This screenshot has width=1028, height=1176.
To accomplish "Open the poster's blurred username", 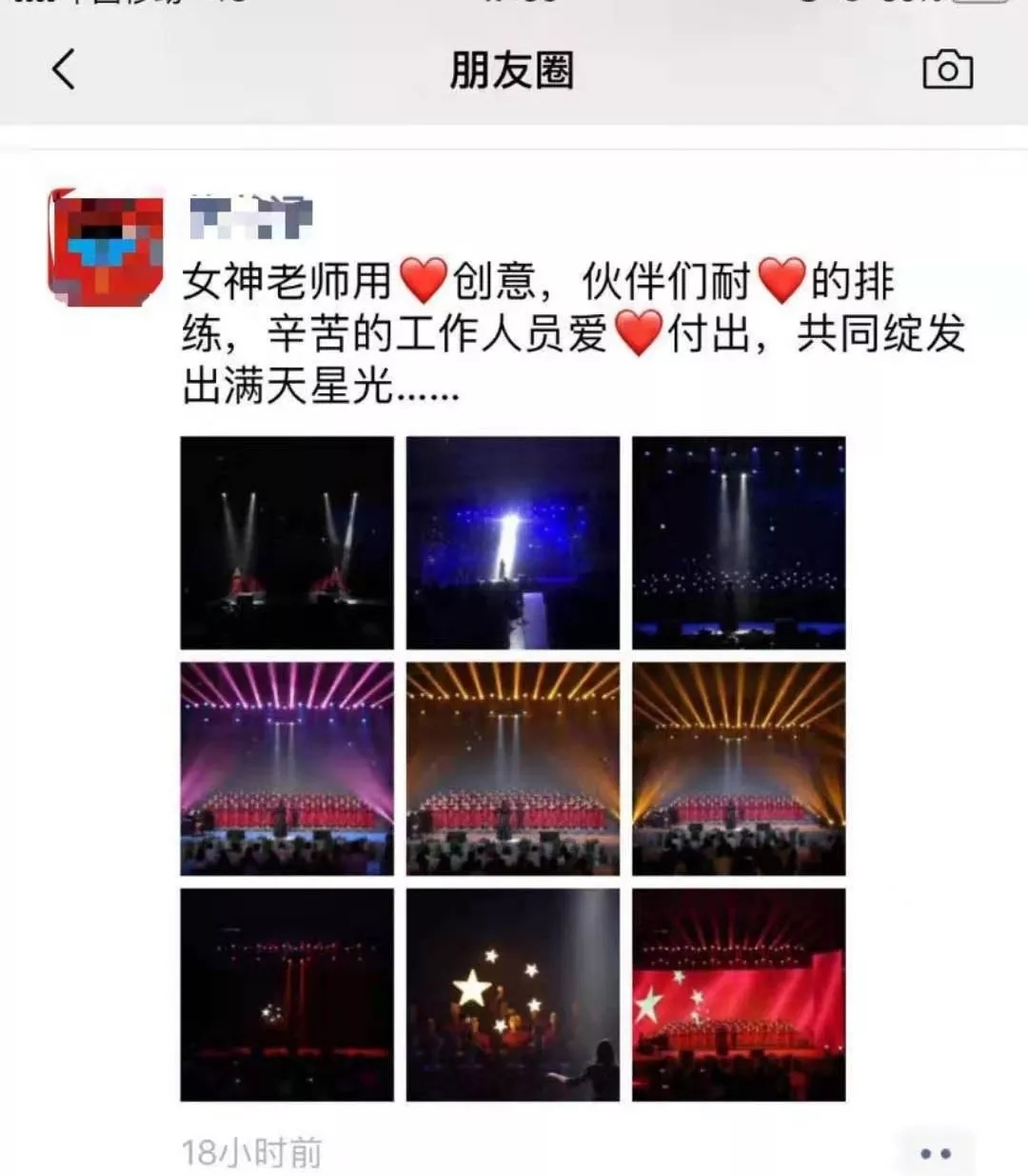I will click(x=251, y=218).
